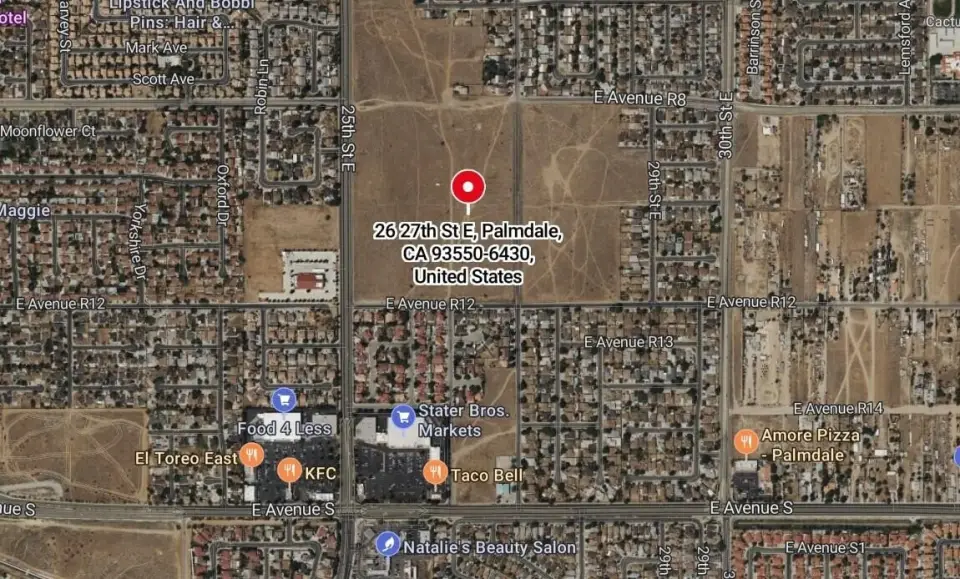The image size is (960, 579).
Task: Select the Stater Bros. Markets marker
Action: (403, 416)
